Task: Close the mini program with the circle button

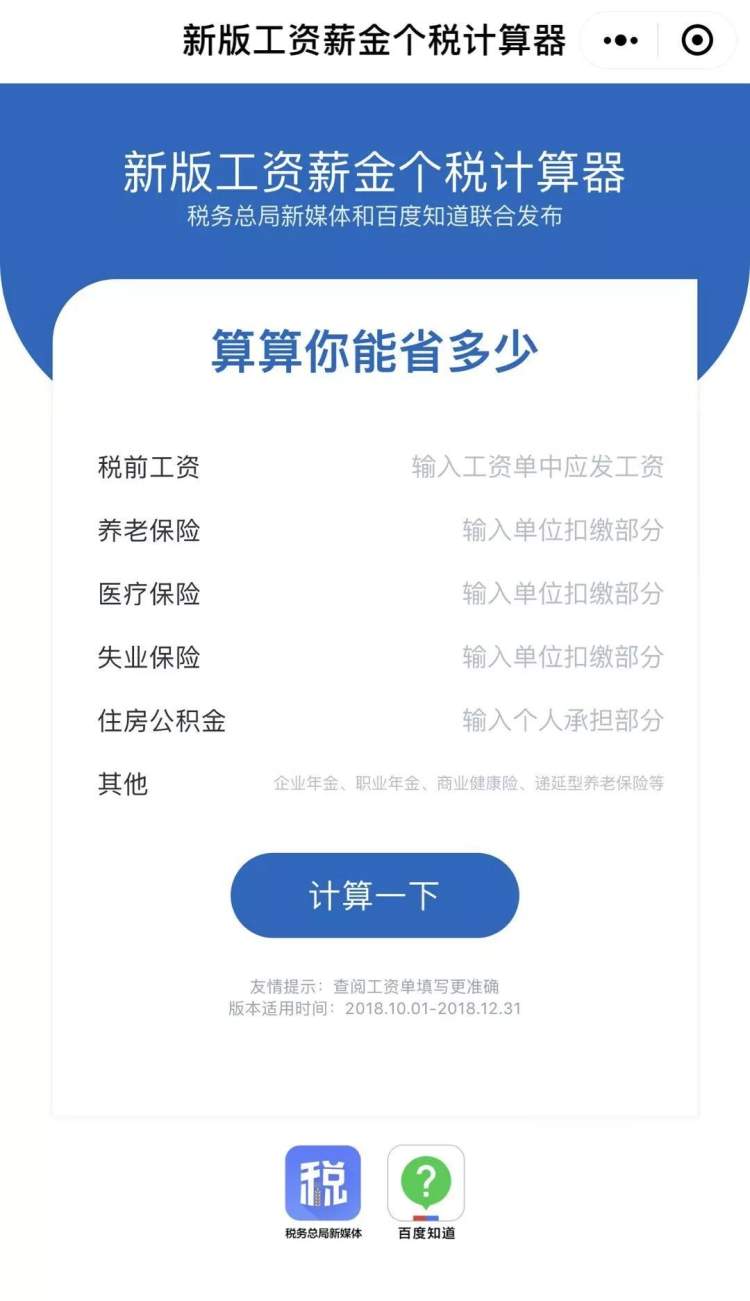Action: click(696, 41)
